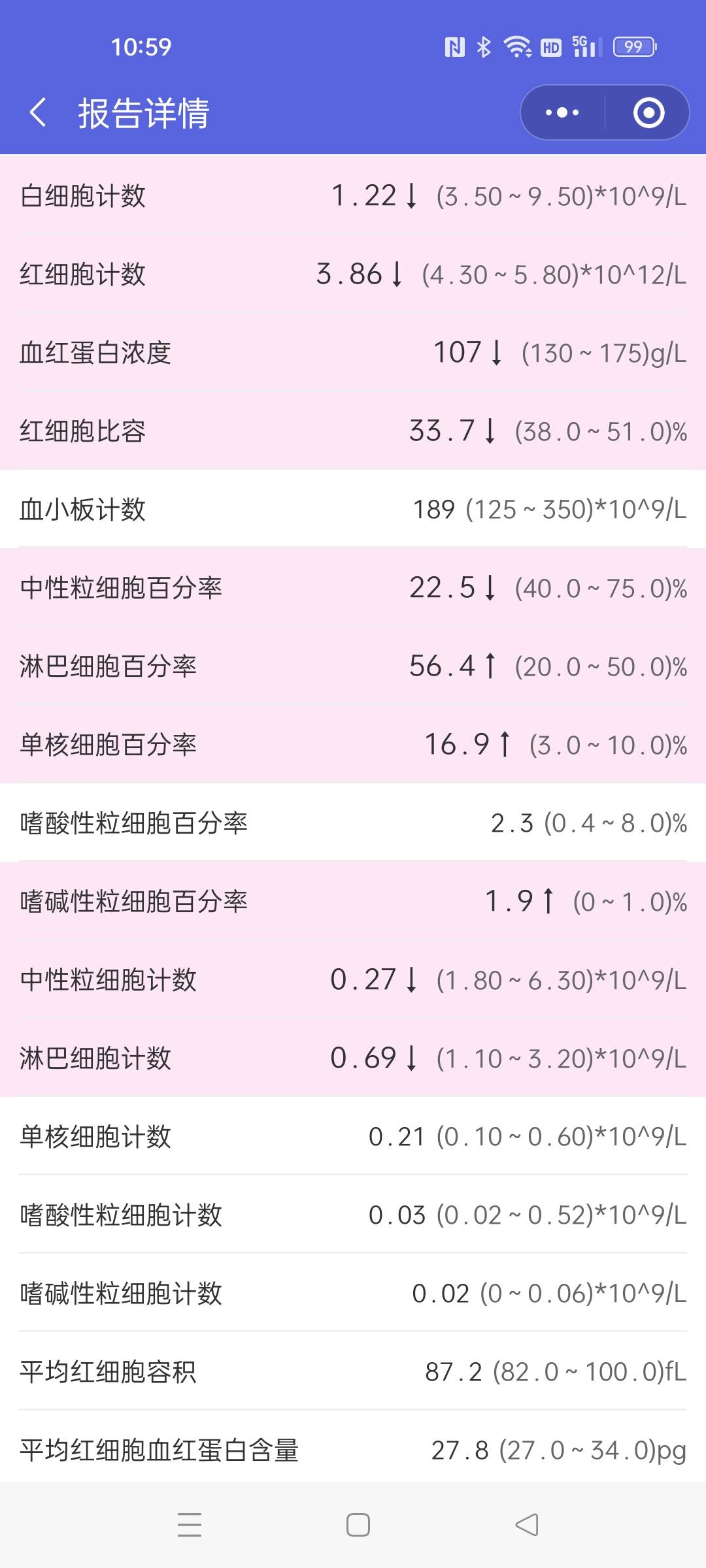Image resolution: width=706 pixels, height=1568 pixels.
Task: Select the 平均红细胞容积 row
Action: pyautogui.click(x=353, y=1372)
